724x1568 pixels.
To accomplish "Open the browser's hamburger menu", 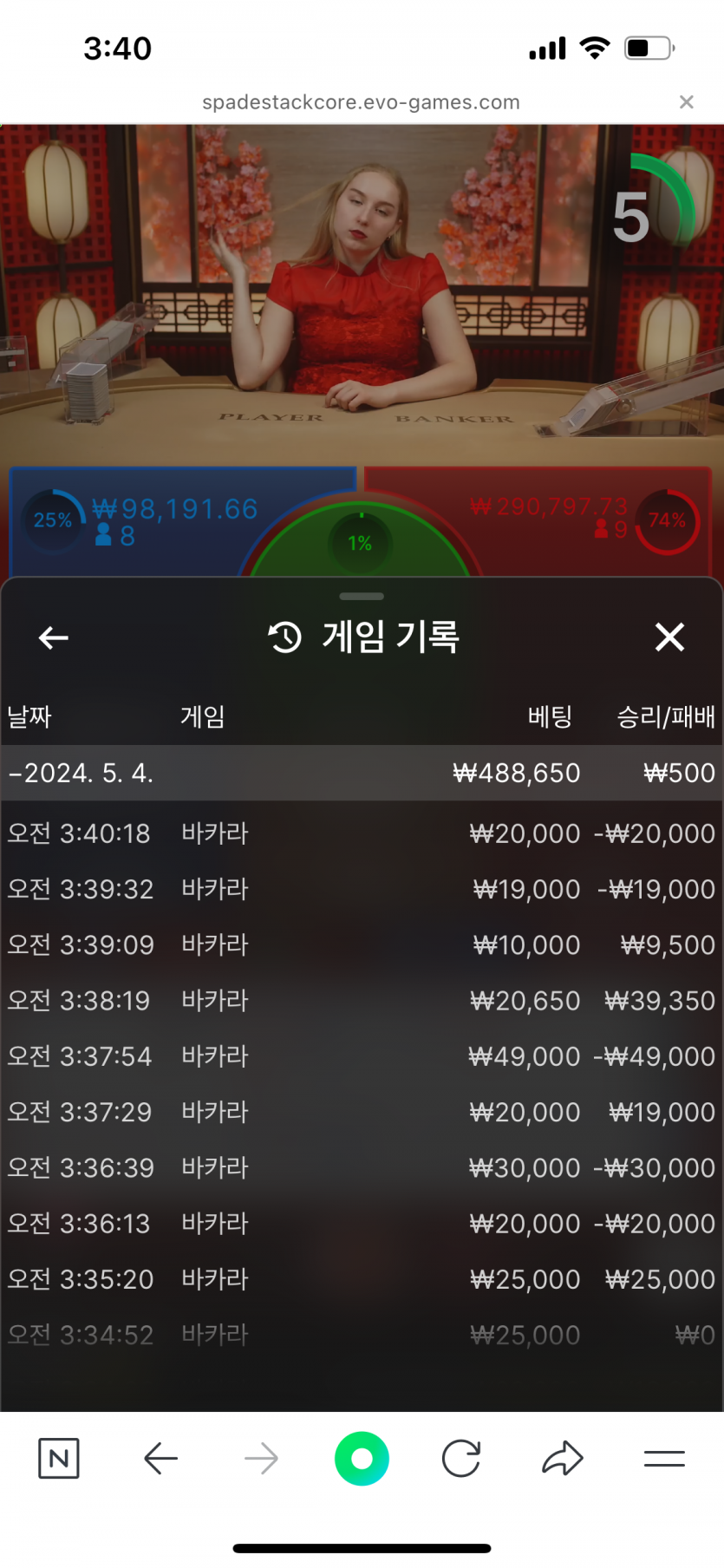I will 664,1459.
